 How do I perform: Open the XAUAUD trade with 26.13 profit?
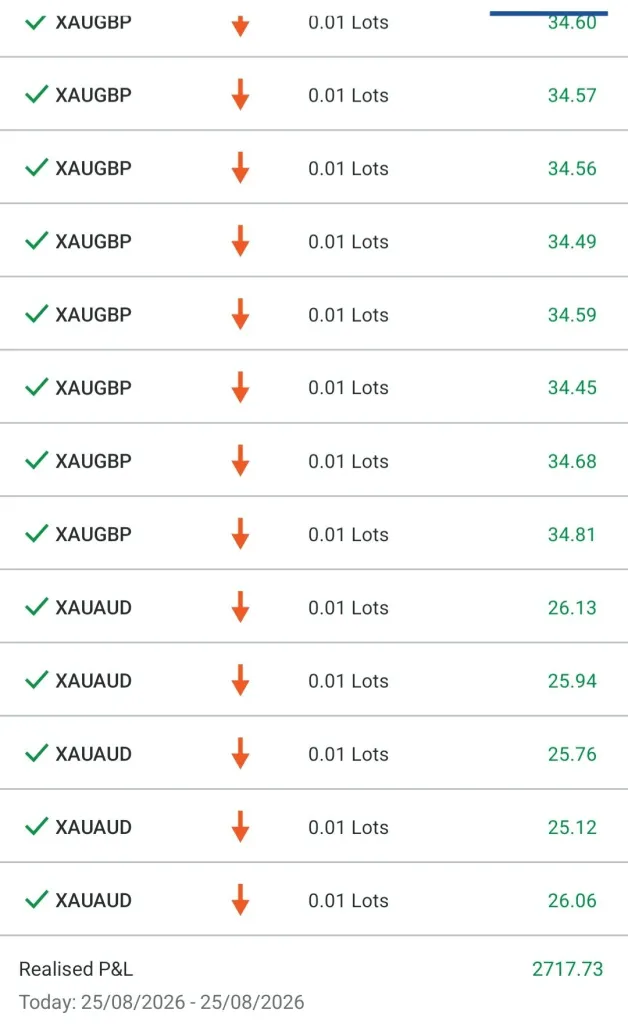pyautogui.click(x=314, y=606)
